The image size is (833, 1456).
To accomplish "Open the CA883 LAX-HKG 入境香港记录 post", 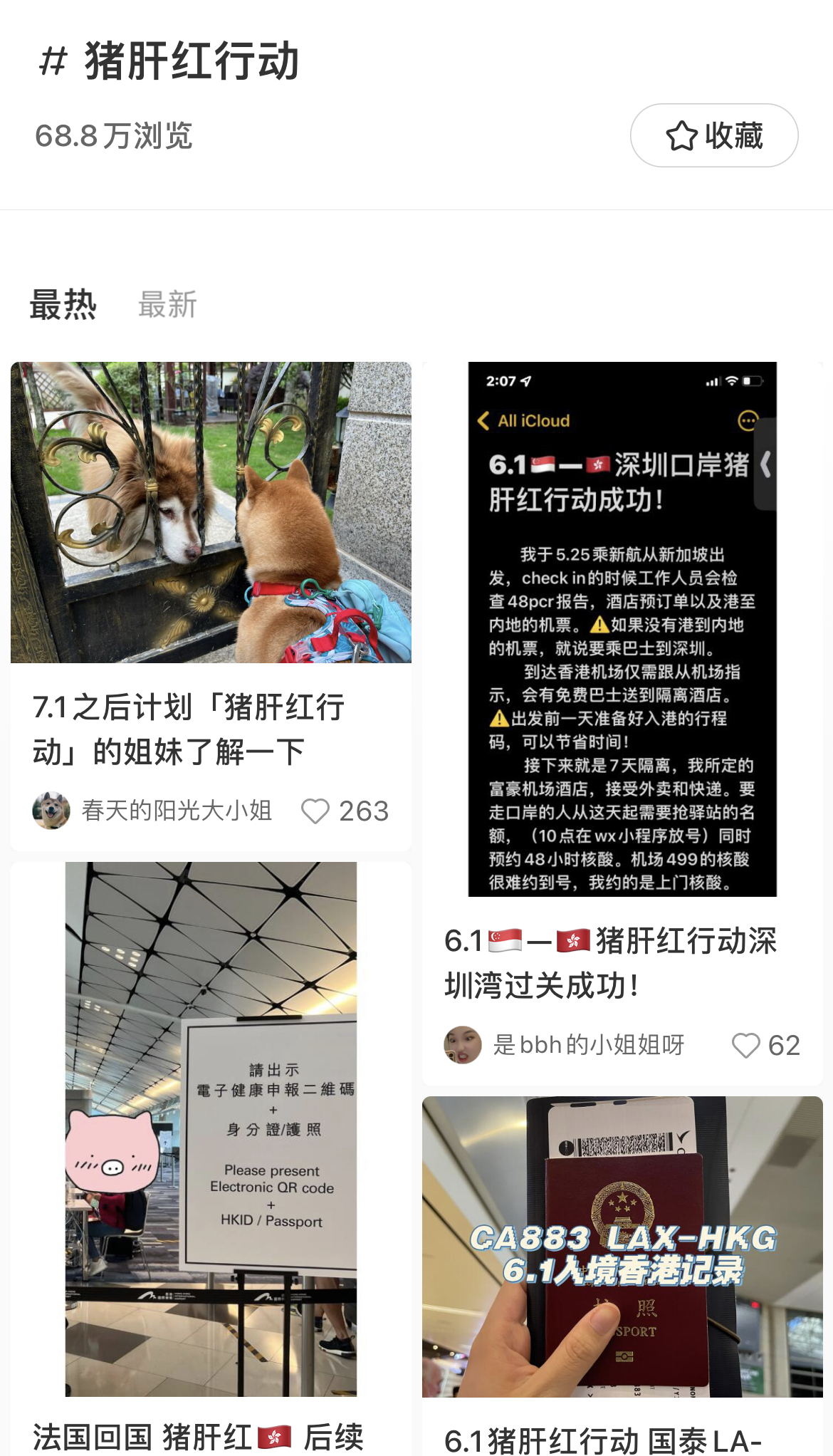I will [x=622, y=1247].
